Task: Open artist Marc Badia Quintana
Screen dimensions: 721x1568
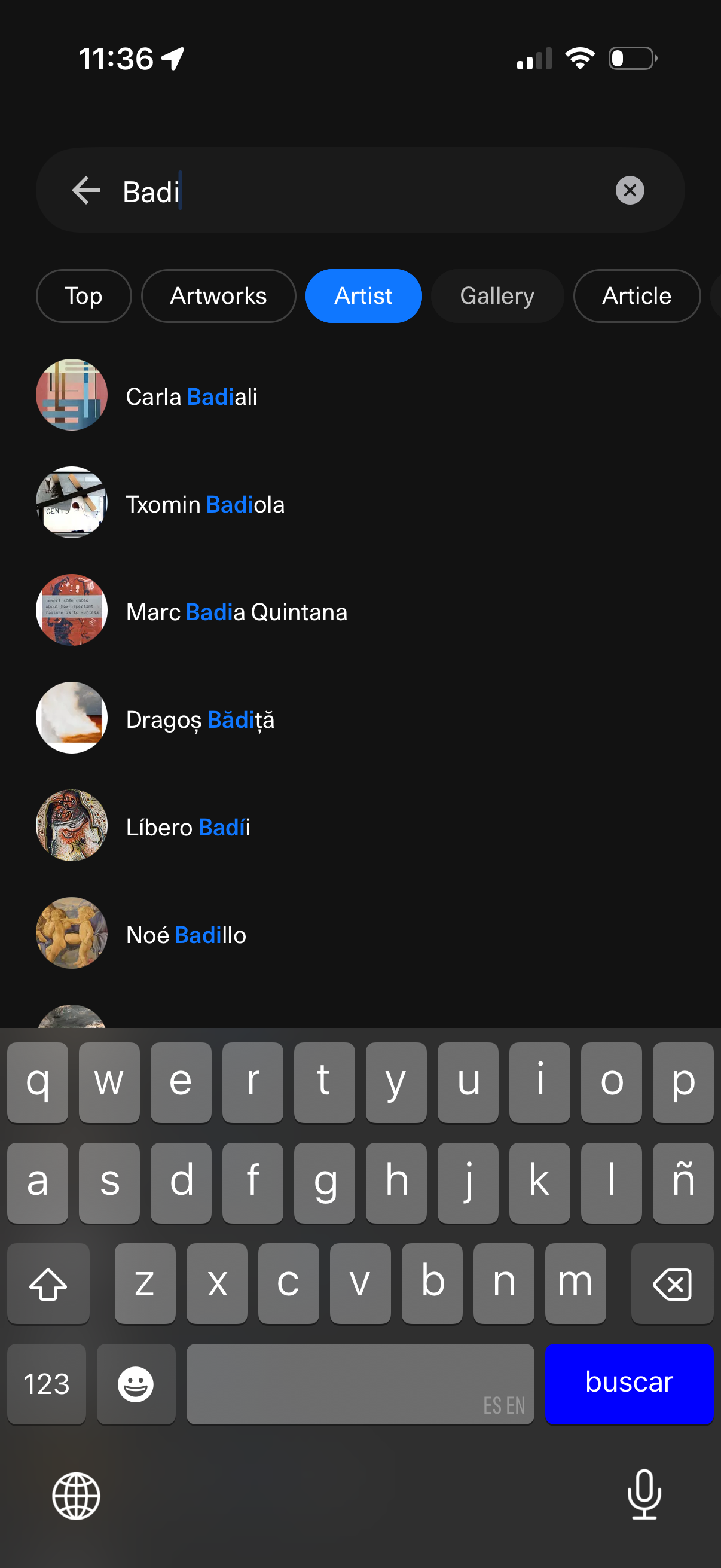Action: (236, 612)
